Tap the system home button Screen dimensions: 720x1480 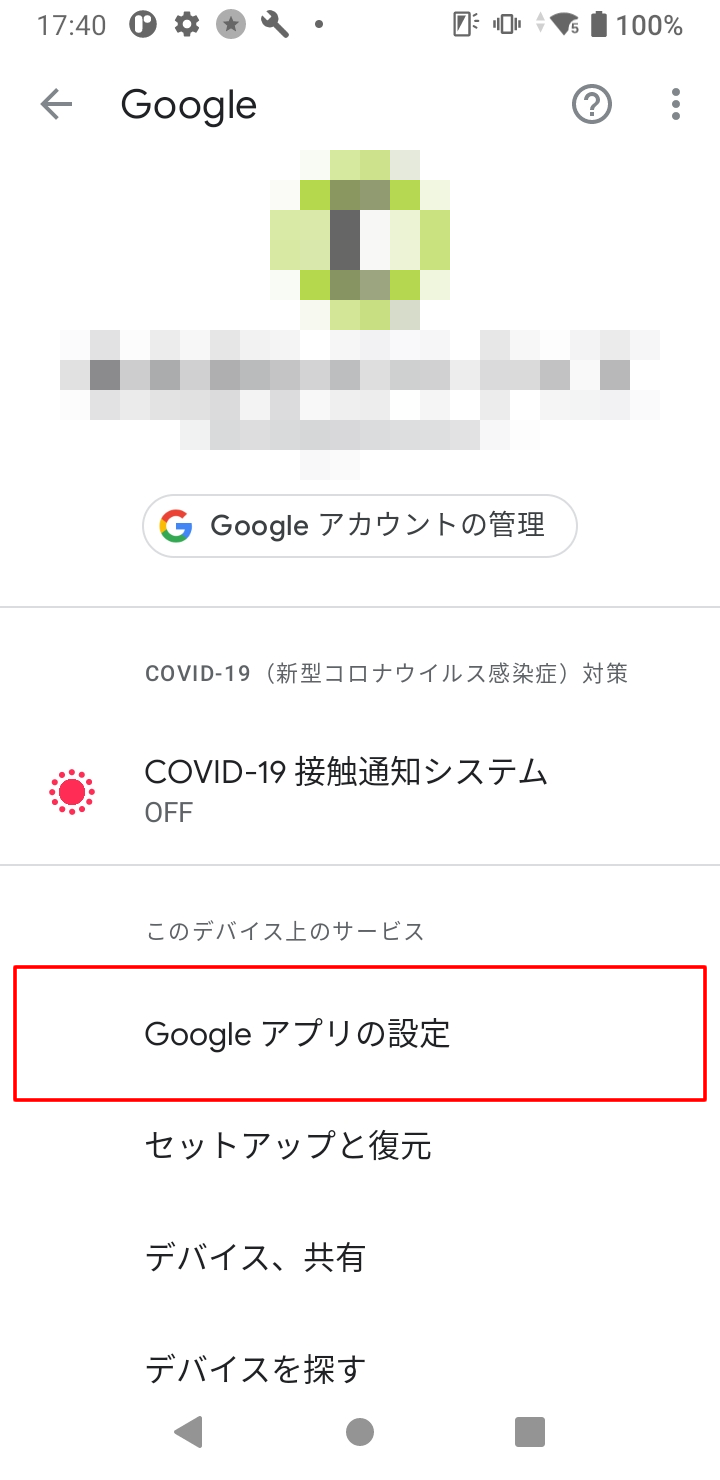coord(360,1432)
